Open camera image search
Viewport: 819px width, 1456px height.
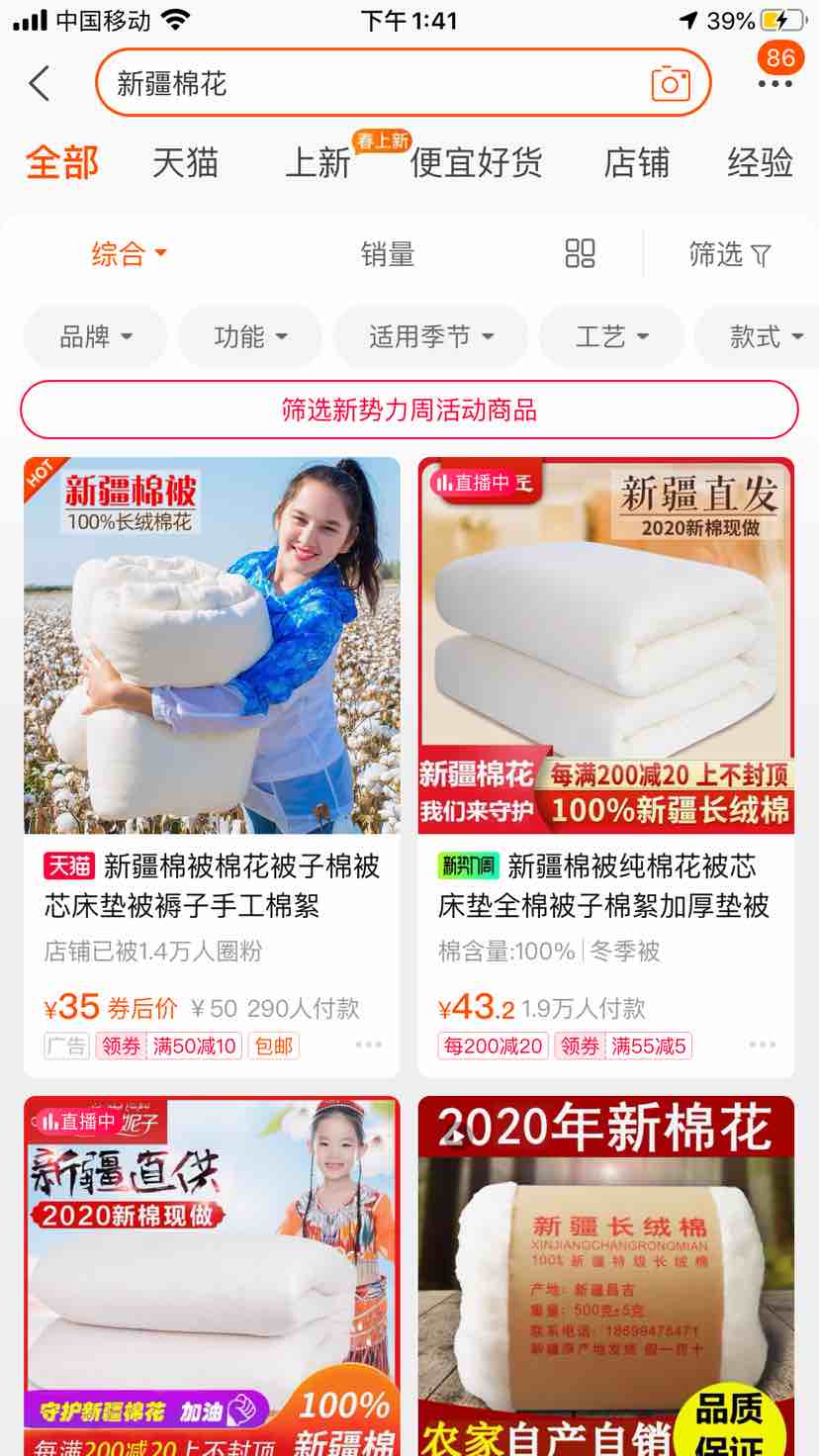click(670, 84)
